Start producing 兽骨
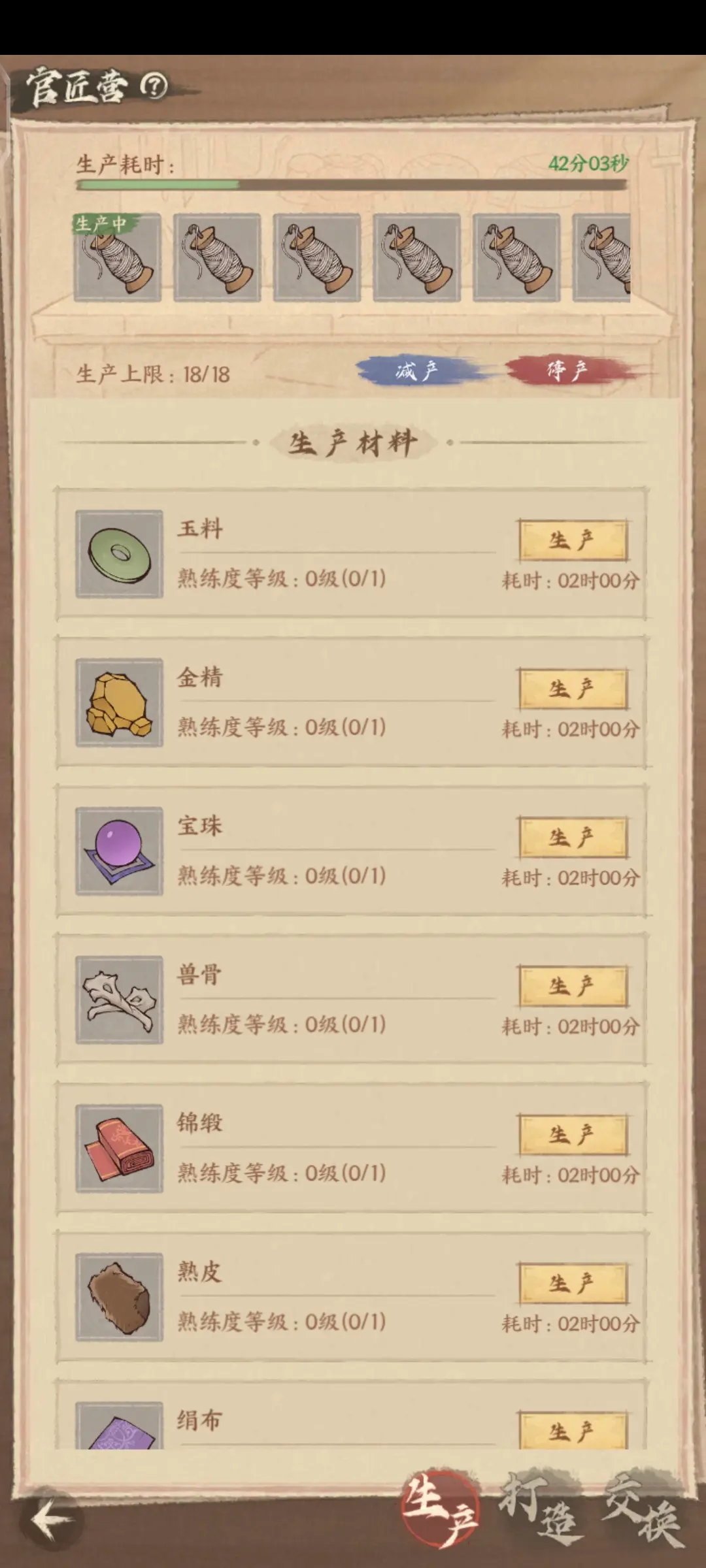The height and width of the screenshot is (1568, 706). (573, 986)
